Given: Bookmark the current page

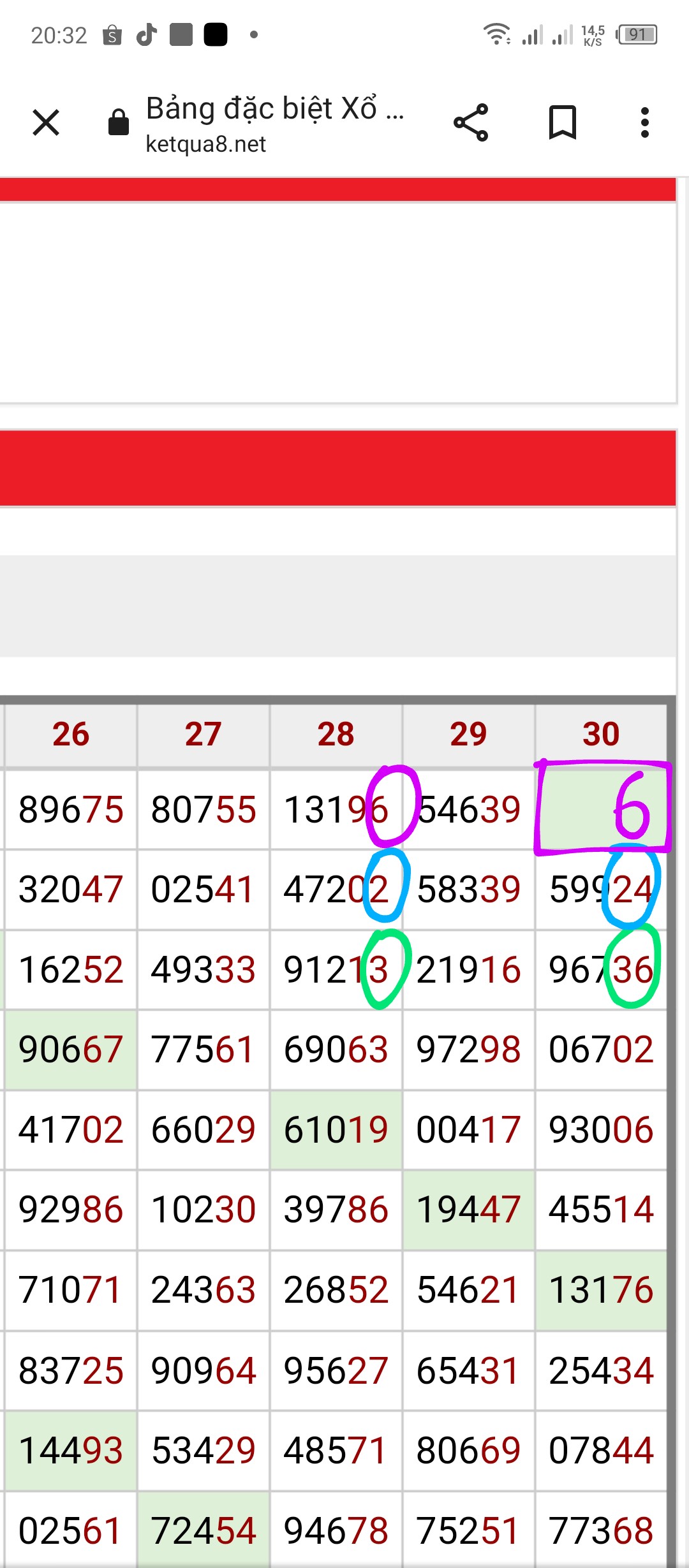Looking at the screenshot, I should tap(563, 122).
